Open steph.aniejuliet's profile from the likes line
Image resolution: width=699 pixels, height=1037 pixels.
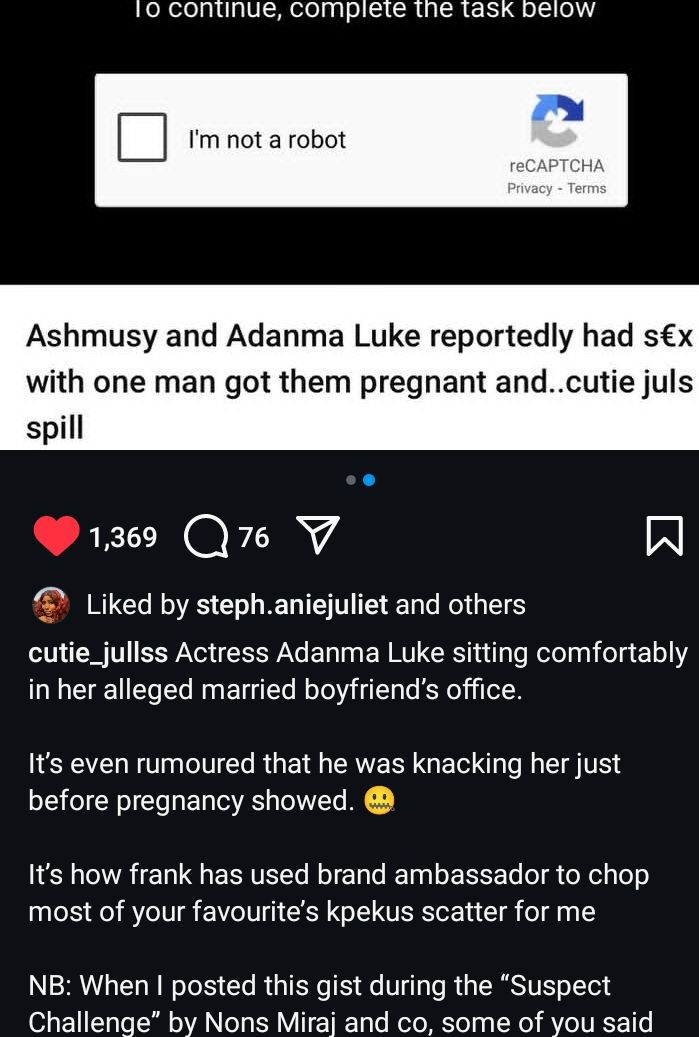291,605
